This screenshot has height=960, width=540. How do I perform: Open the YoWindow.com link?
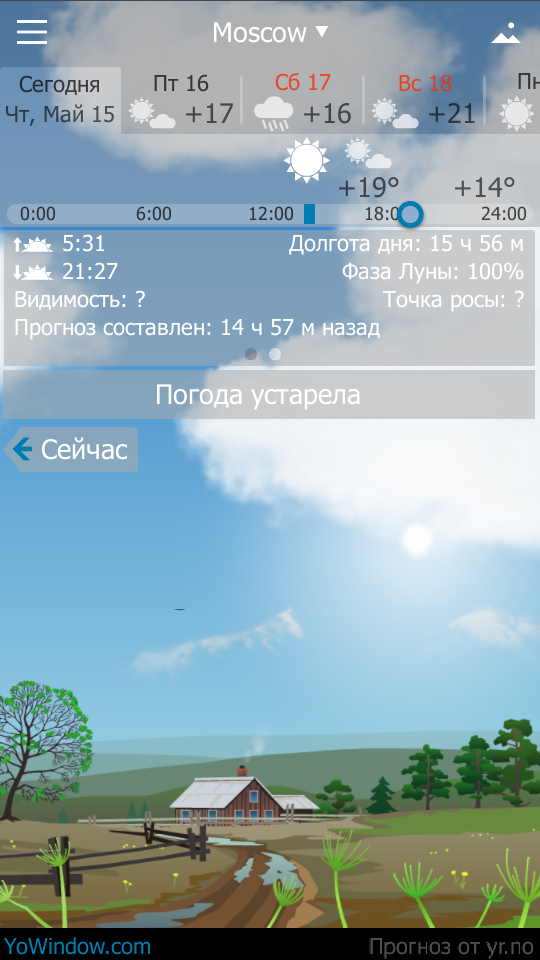pos(77,947)
